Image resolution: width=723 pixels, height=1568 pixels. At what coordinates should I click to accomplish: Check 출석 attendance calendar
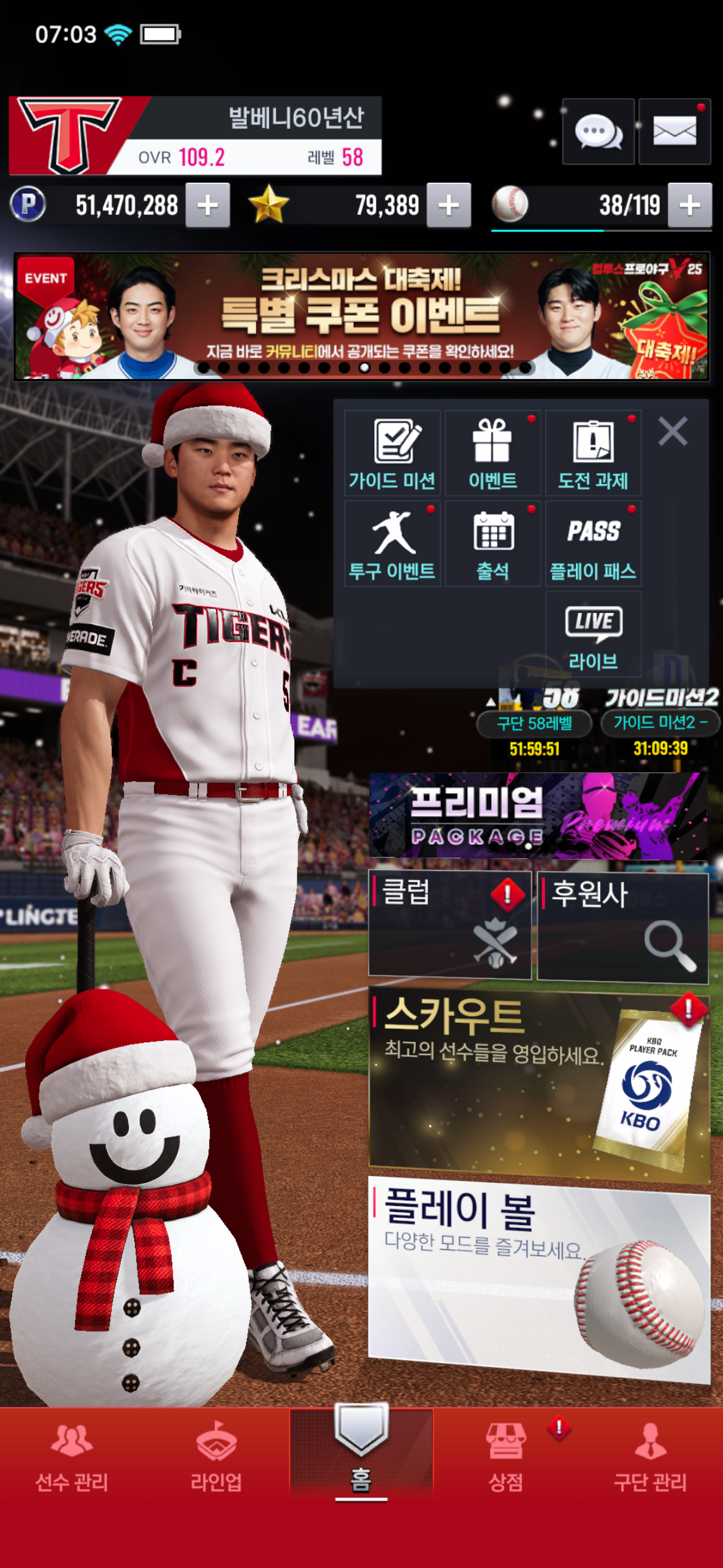[x=492, y=544]
